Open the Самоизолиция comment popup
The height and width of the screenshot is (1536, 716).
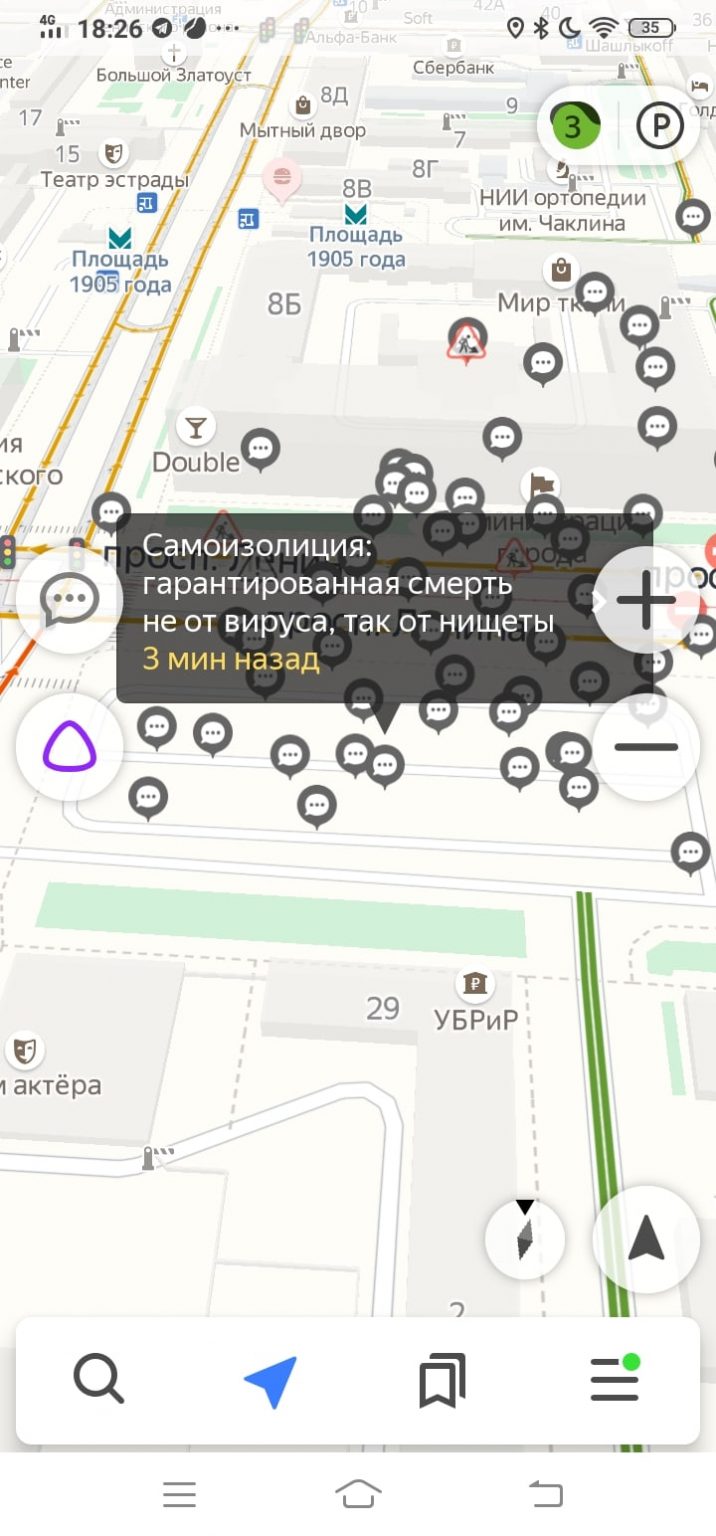[x=384, y=608]
